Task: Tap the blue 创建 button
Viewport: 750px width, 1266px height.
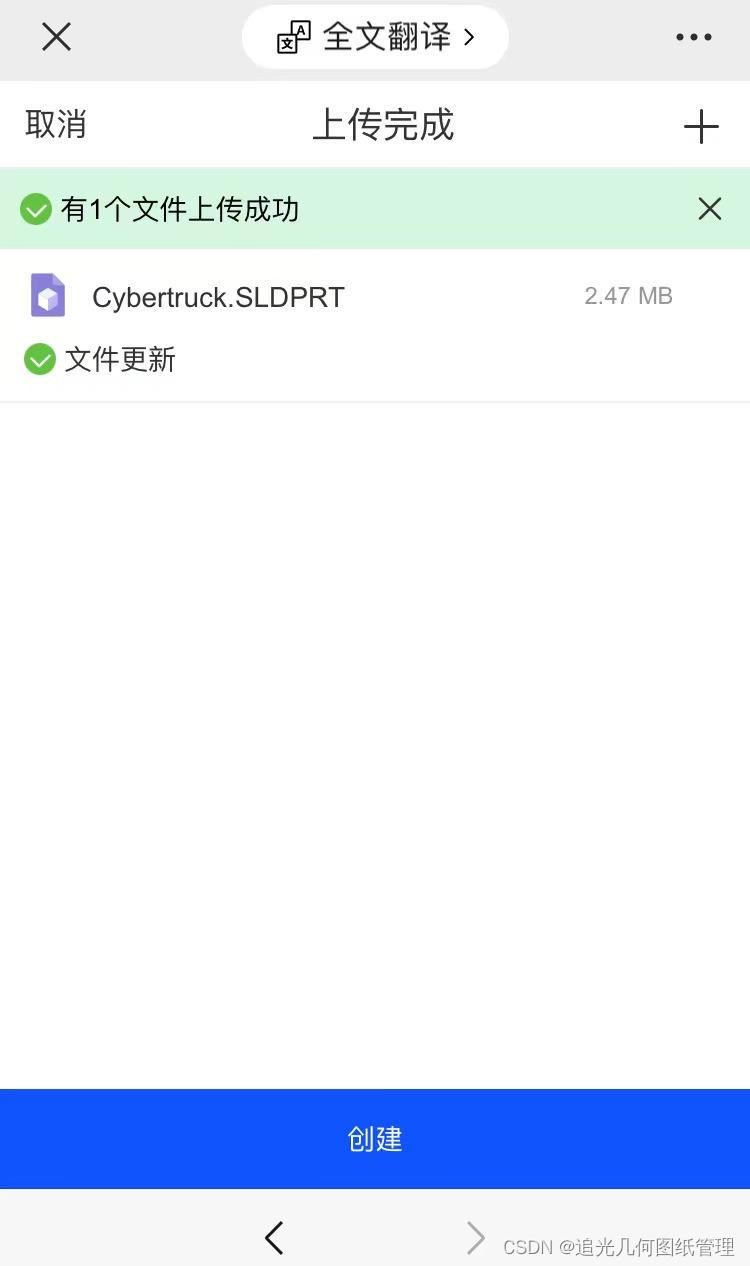Action: tap(375, 1138)
